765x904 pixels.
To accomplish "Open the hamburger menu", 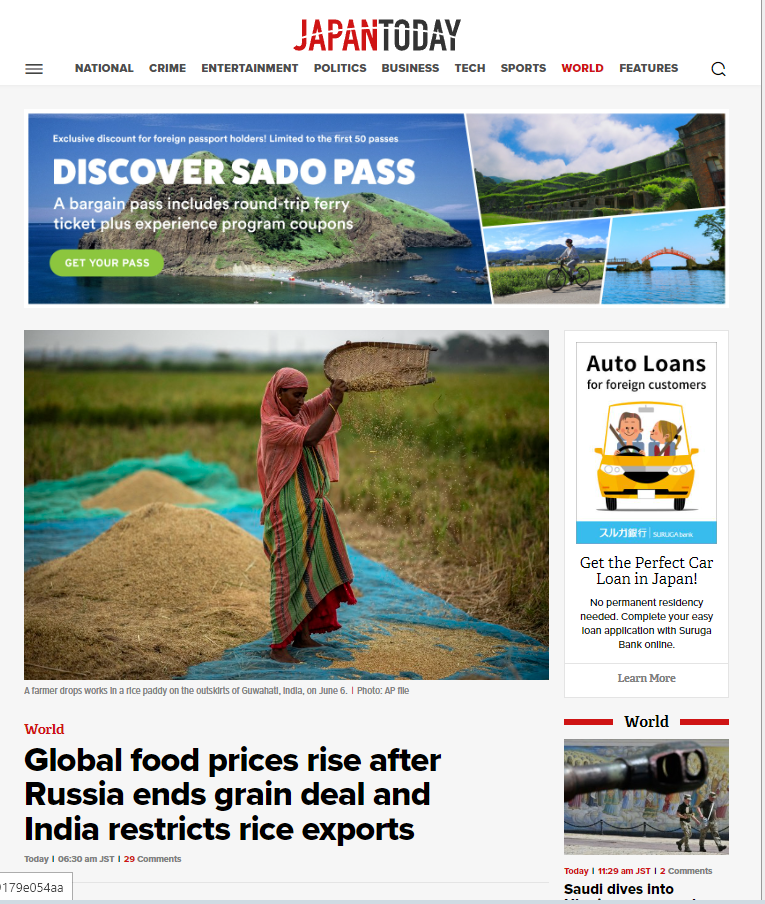I will 34,69.
